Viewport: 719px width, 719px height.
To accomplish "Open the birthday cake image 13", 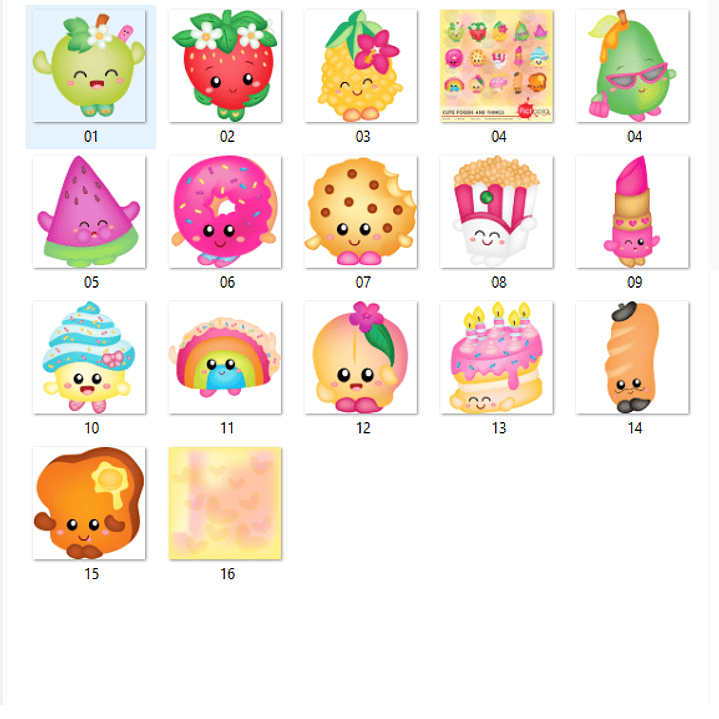I will click(x=497, y=358).
